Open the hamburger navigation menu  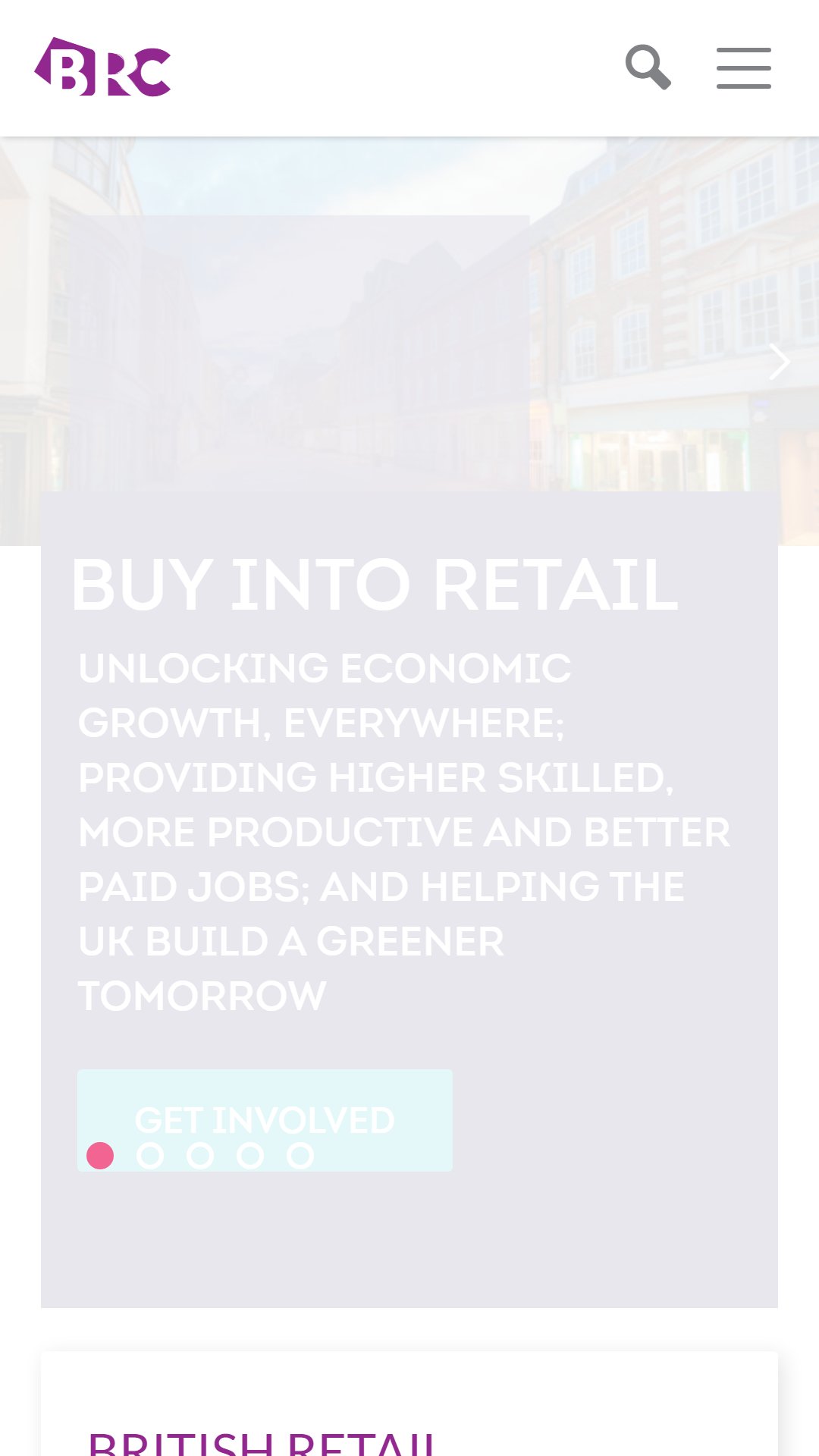pyautogui.click(x=744, y=68)
